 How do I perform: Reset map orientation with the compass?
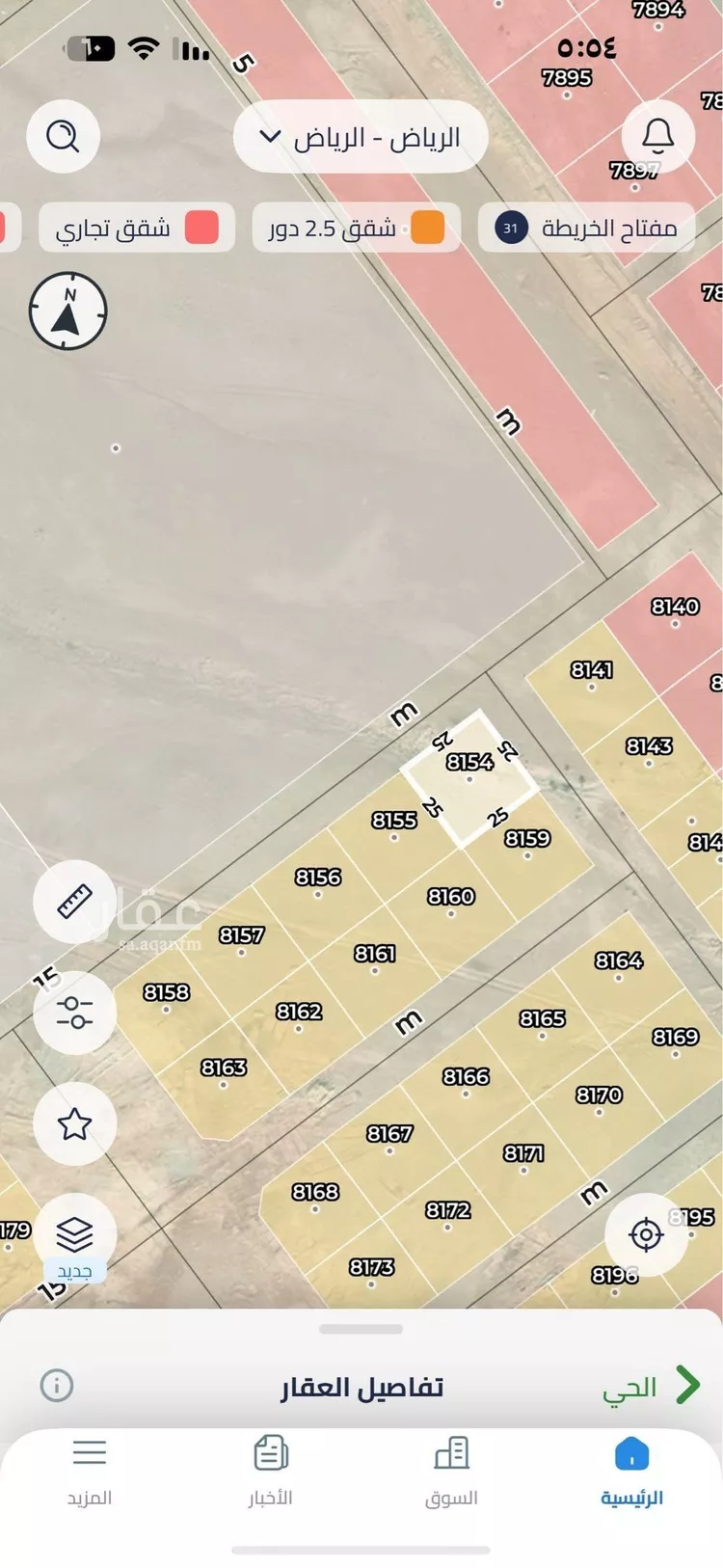click(67, 311)
